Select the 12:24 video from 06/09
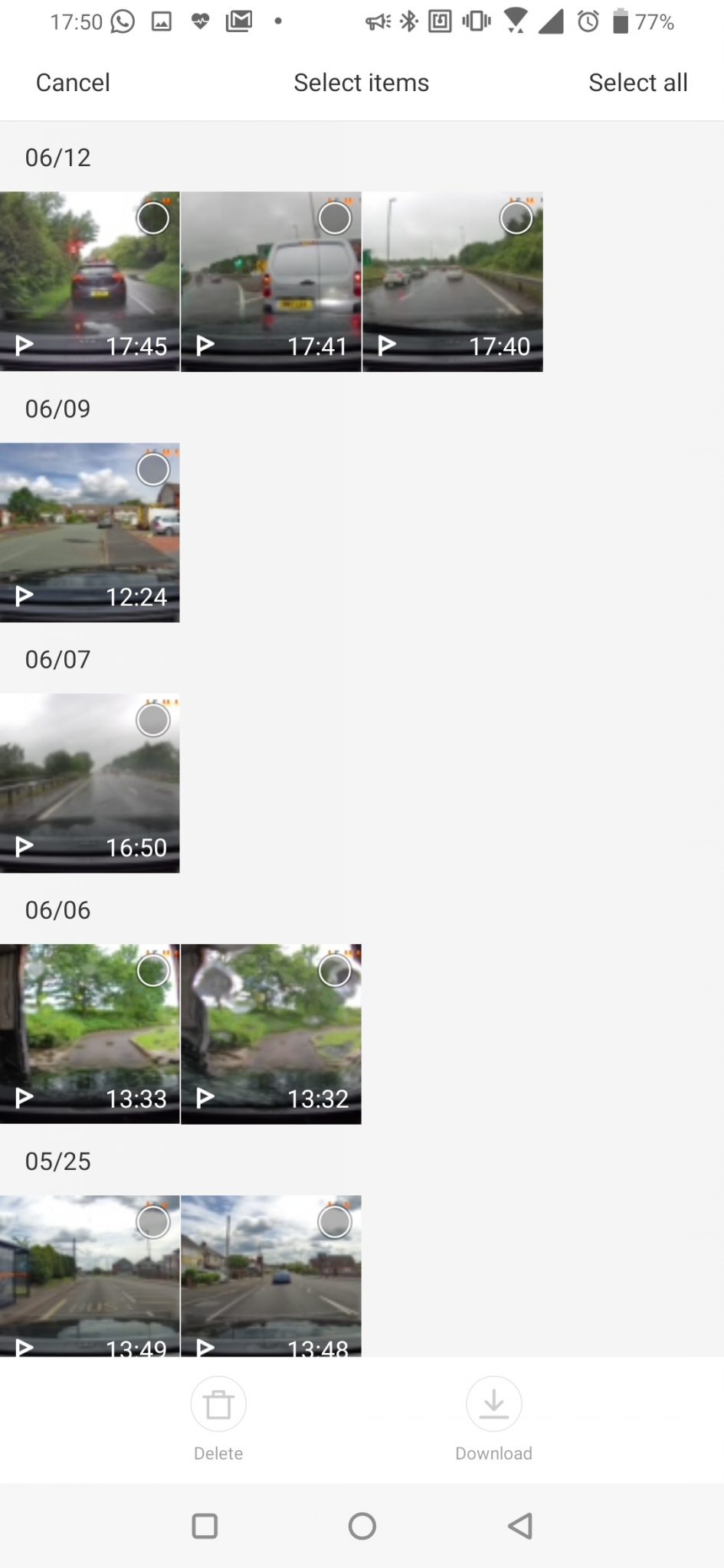724x1568 pixels. [x=90, y=533]
